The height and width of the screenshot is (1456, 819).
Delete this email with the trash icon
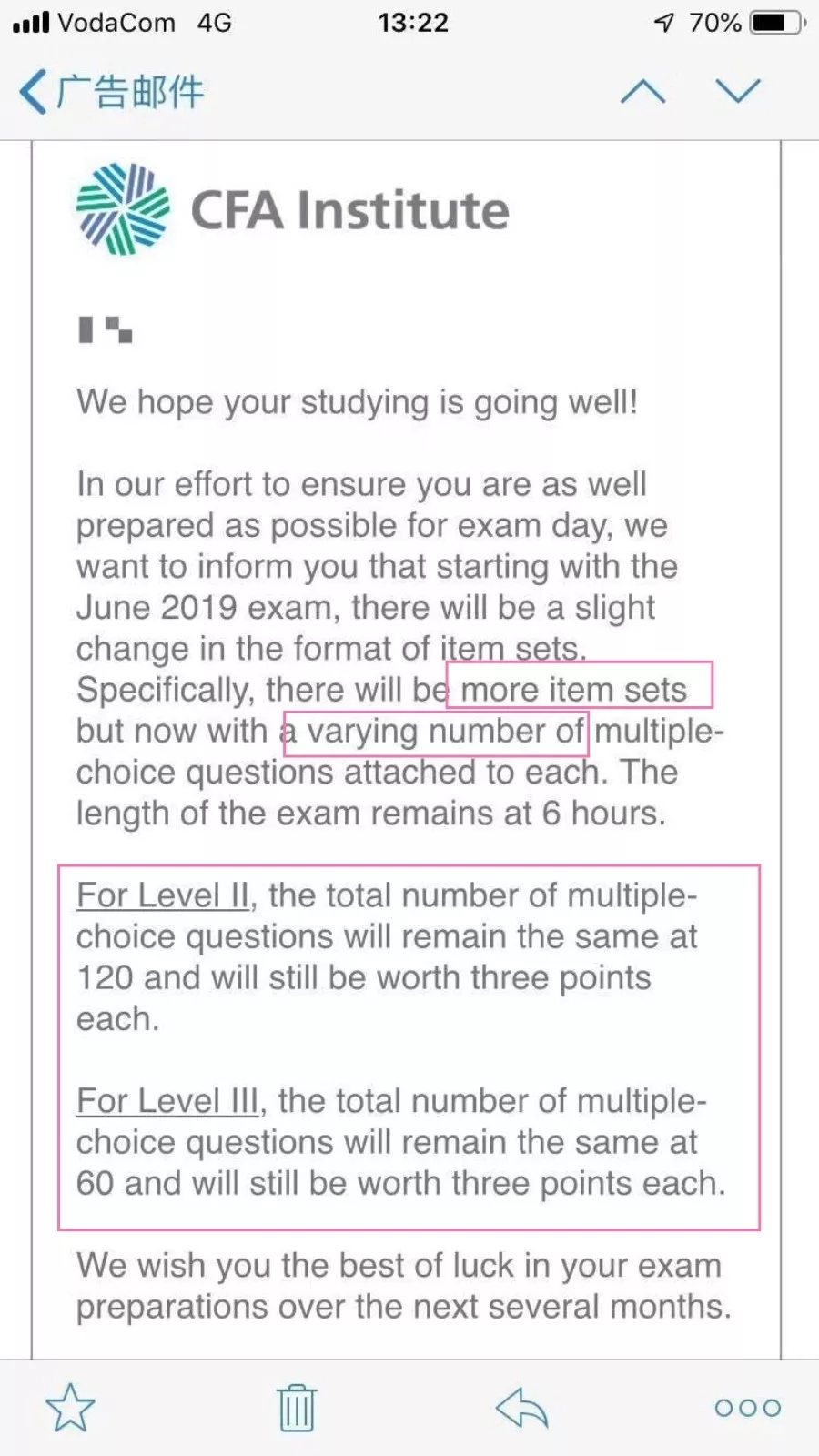pyautogui.click(x=297, y=1408)
